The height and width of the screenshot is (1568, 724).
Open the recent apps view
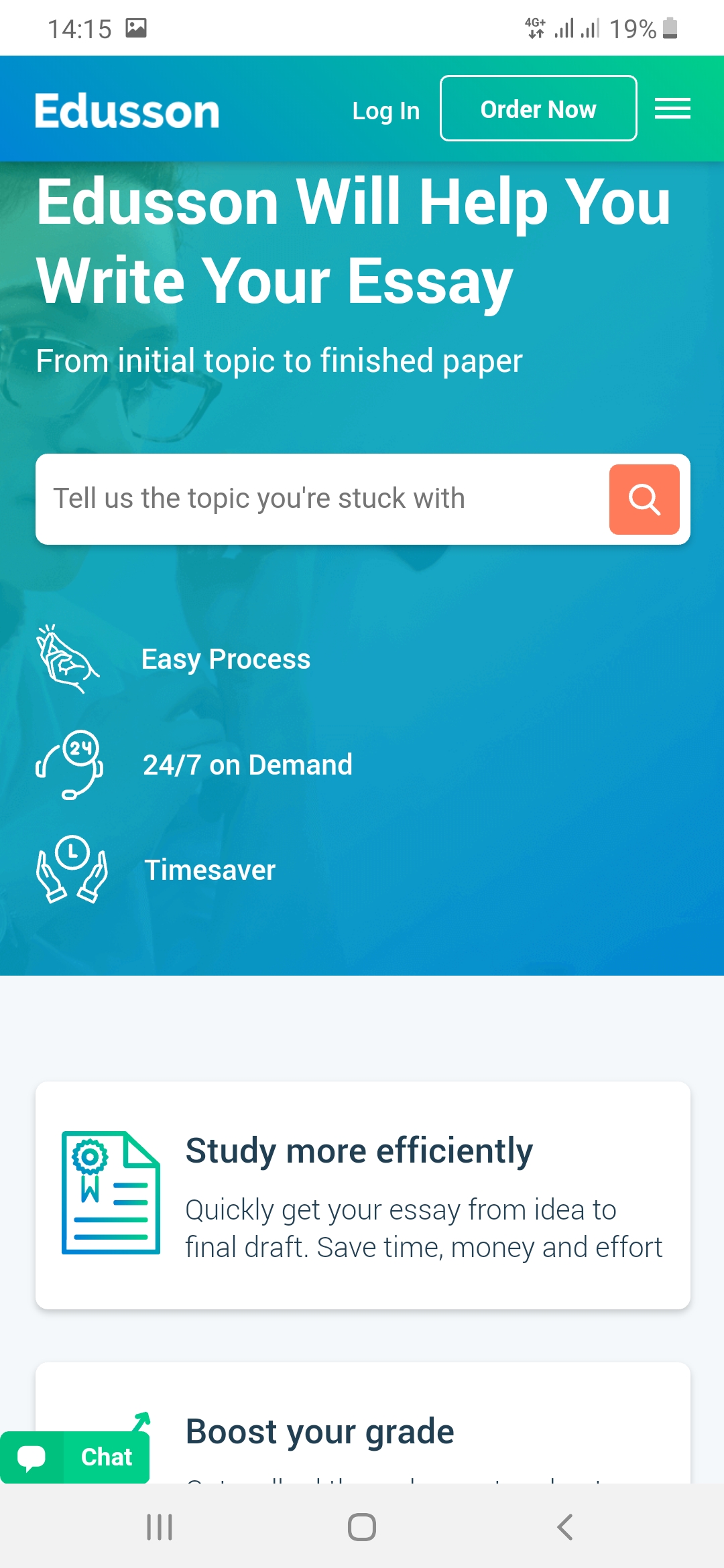[x=160, y=1527]
